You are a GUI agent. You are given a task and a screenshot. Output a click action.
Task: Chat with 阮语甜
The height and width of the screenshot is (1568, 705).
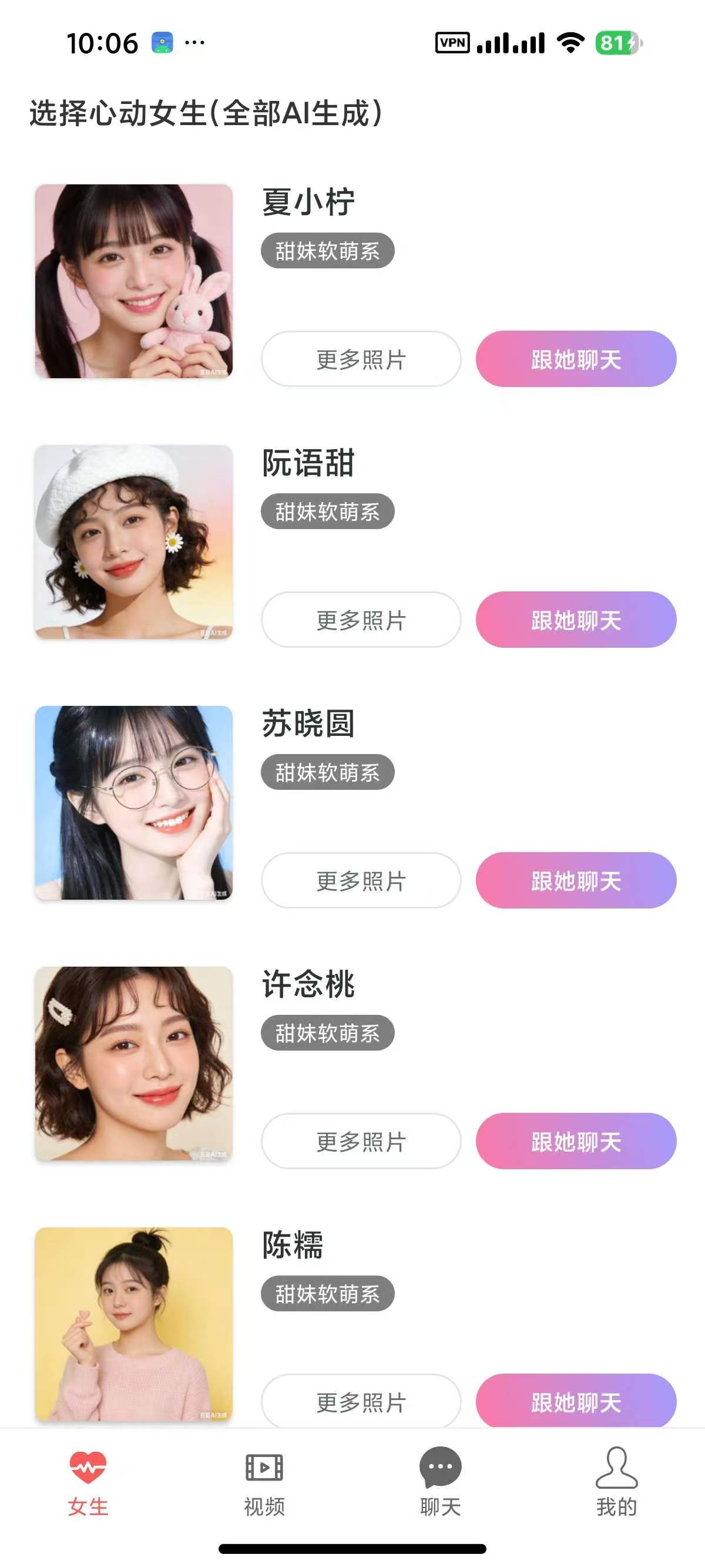[x=575, y=620]
